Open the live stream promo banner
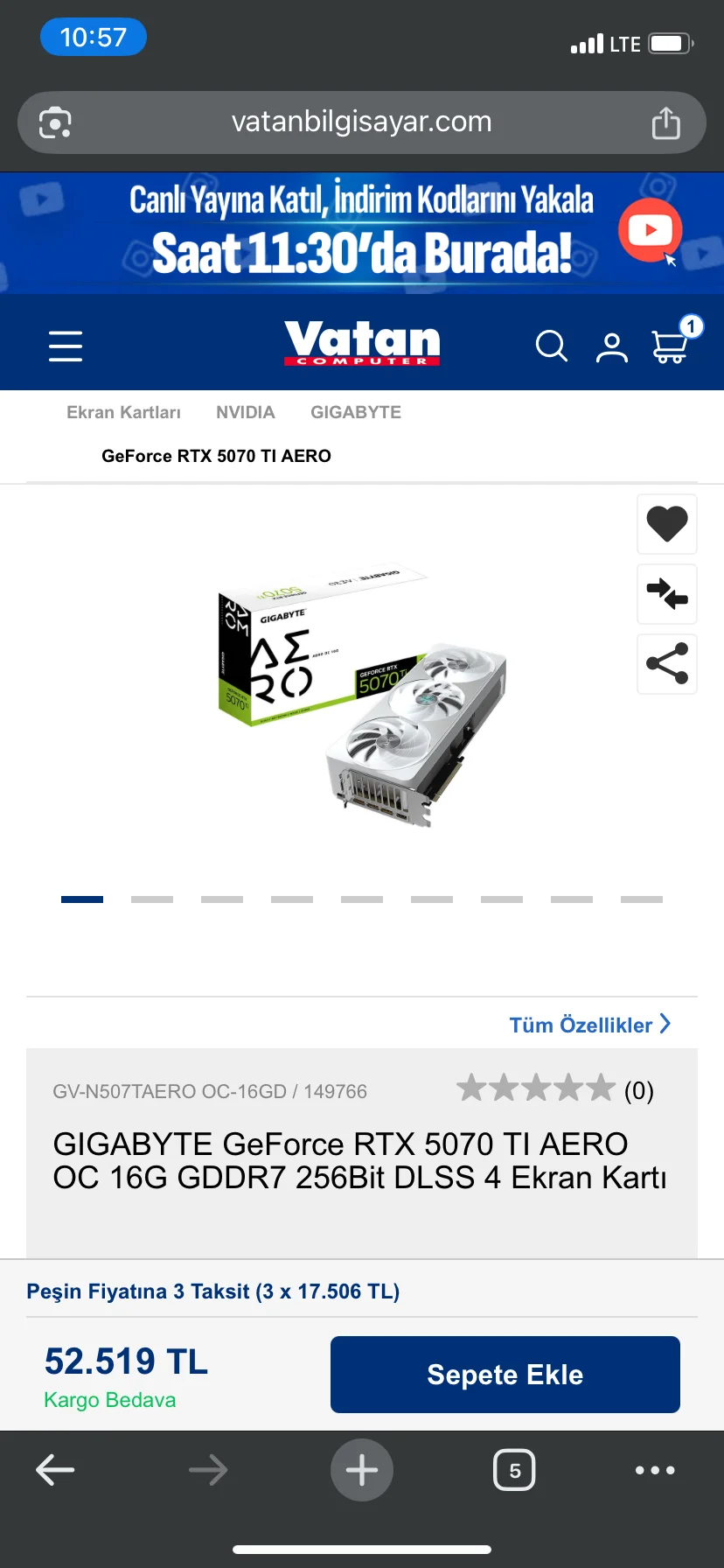This screenshot has width=724, height=1568. click(x=362, y=233)
